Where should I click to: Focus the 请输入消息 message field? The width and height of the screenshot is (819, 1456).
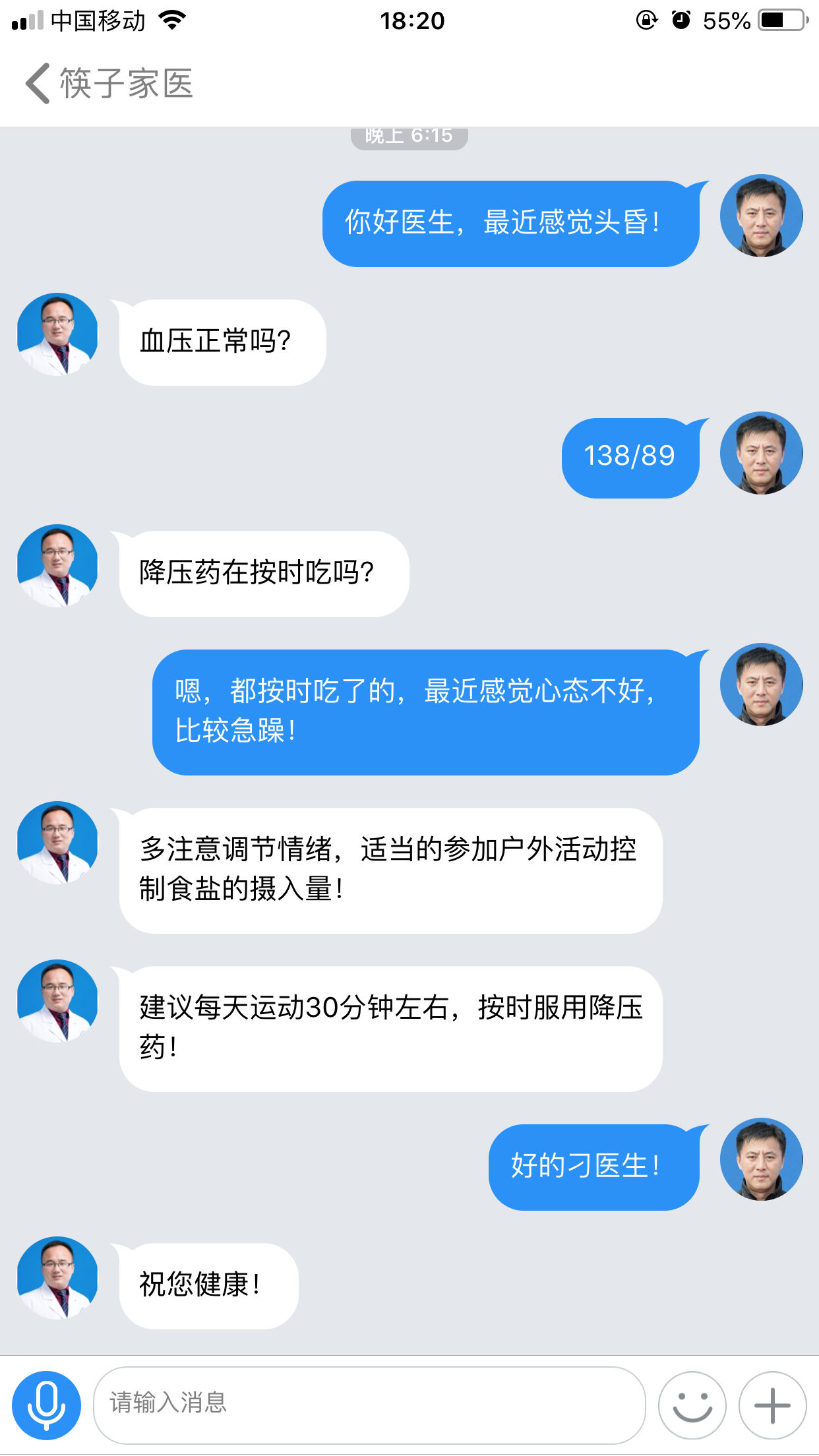pos(369,1405)
